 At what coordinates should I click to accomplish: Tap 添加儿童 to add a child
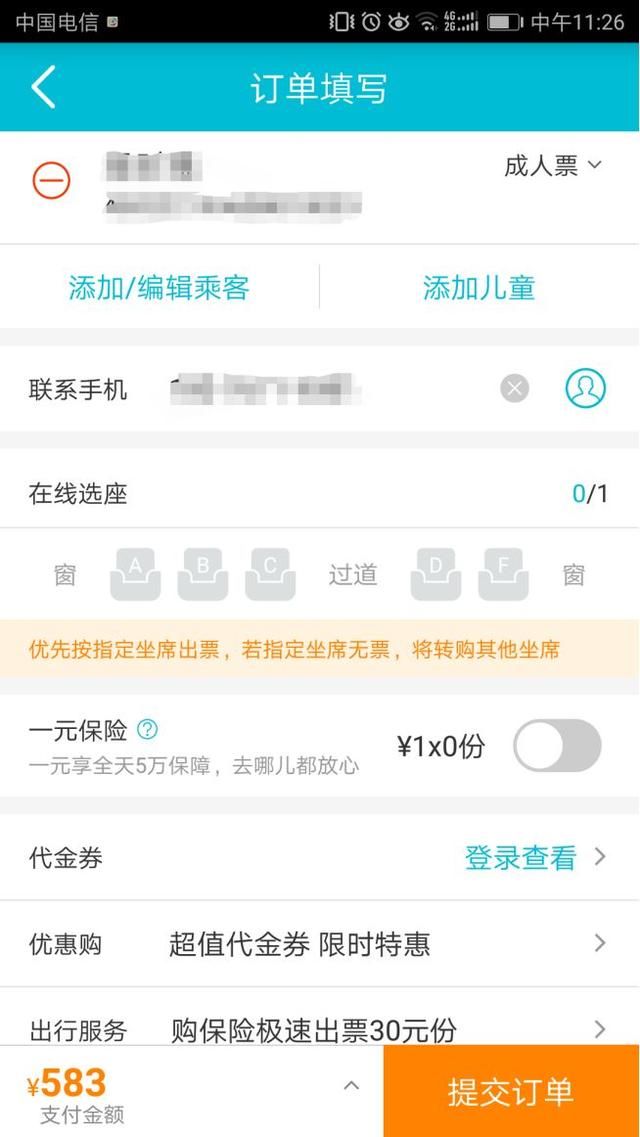479,288
